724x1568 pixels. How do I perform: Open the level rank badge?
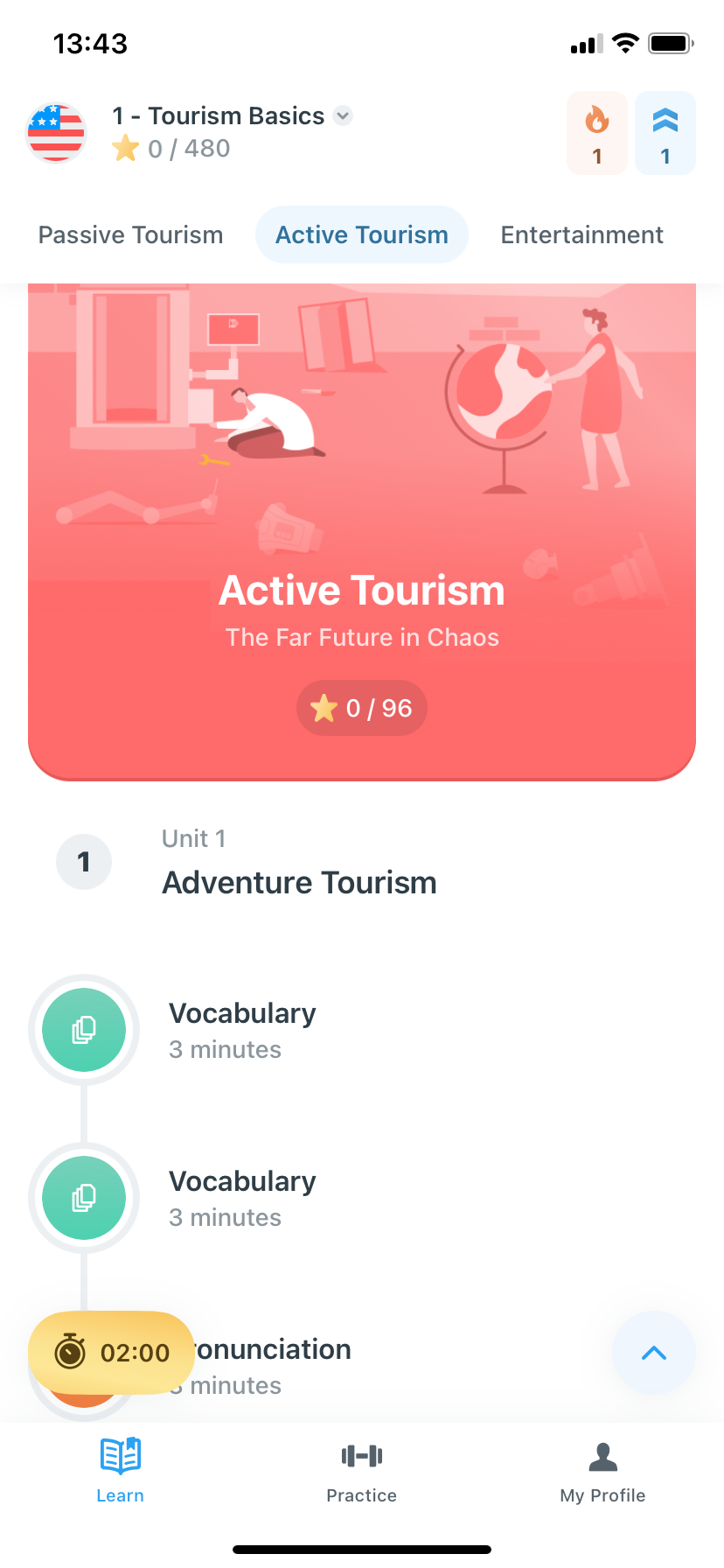click(665, 133)
